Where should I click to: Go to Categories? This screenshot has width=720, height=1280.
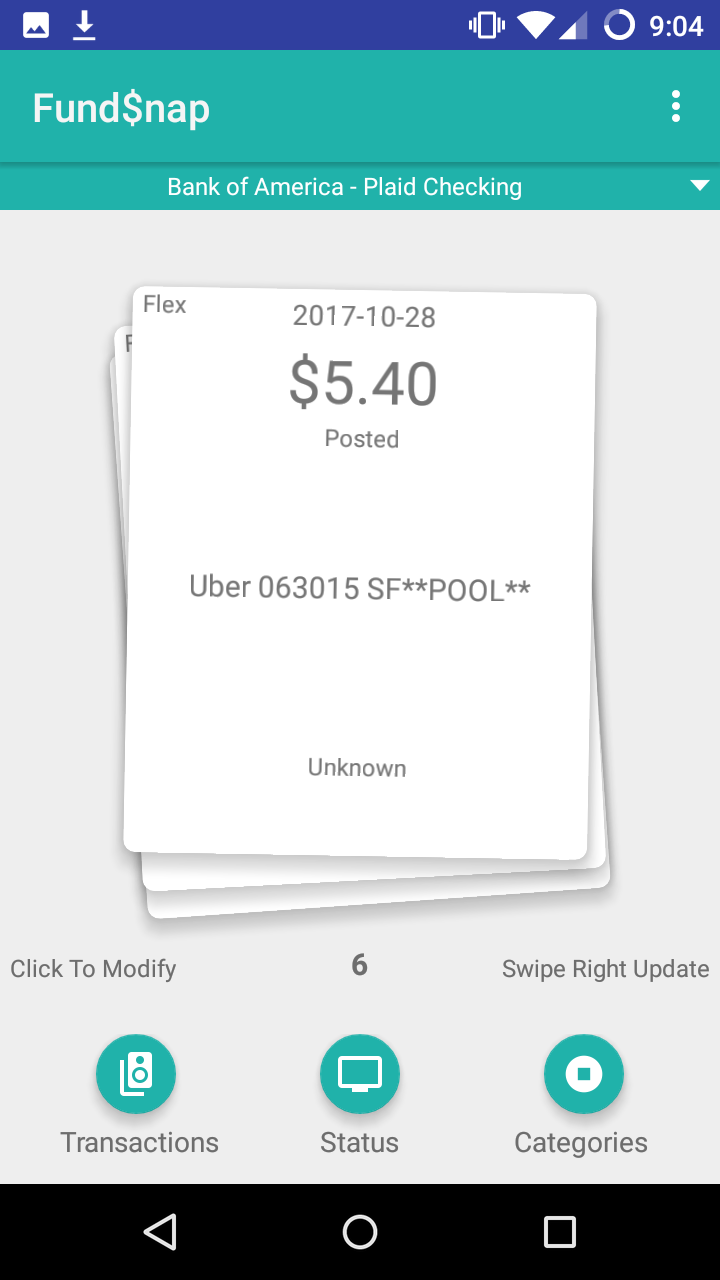click(x=584, y=1074)
